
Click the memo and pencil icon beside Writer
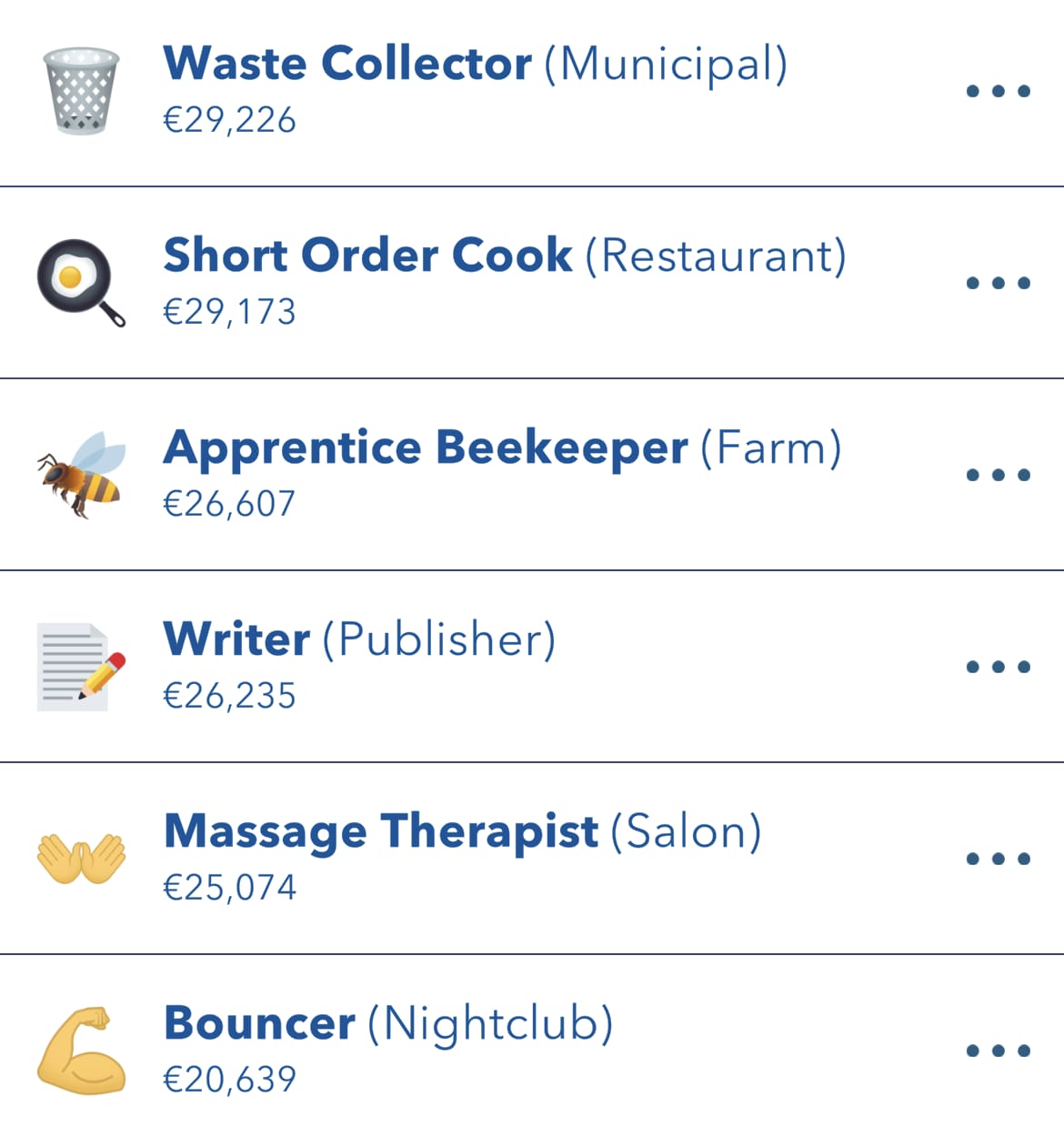[x=80, y=666]
